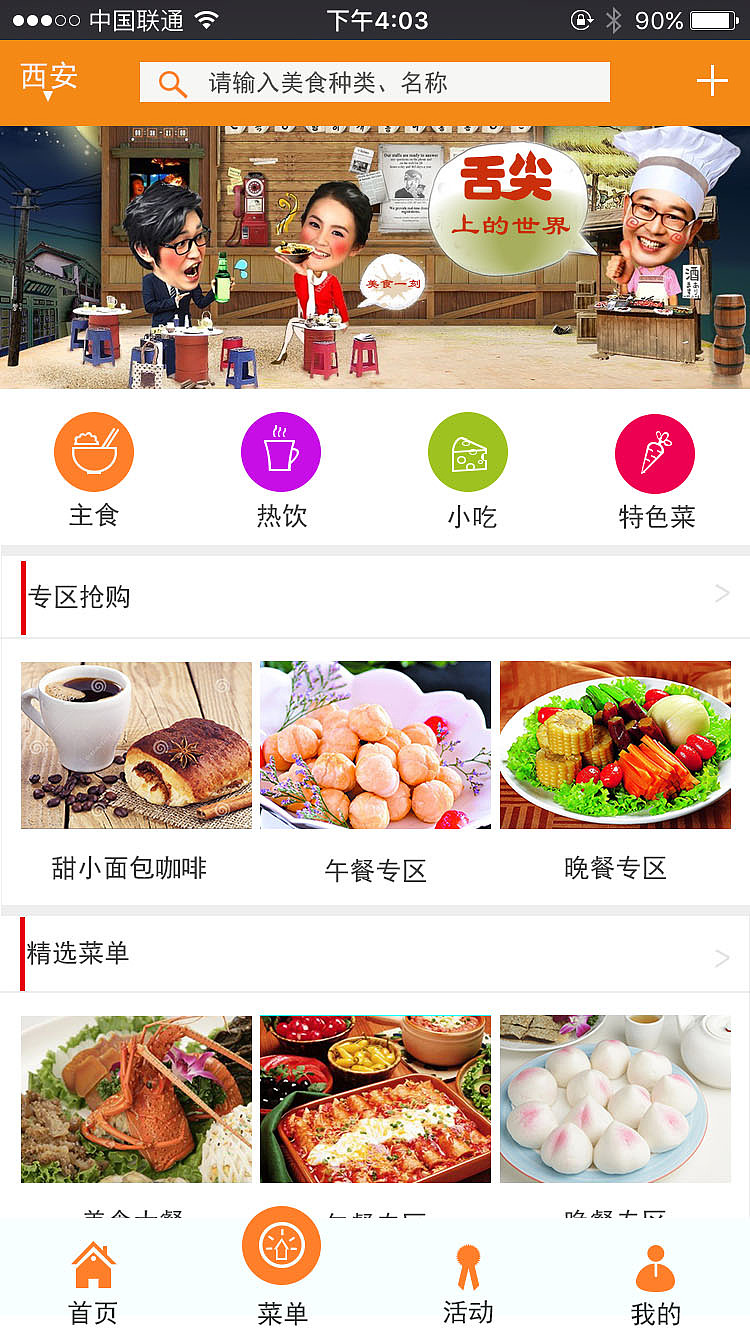Viewport: 750px width, 1334px height.
Task: Tap the home icon labeled 首页
Action: tap(92, 1266)
